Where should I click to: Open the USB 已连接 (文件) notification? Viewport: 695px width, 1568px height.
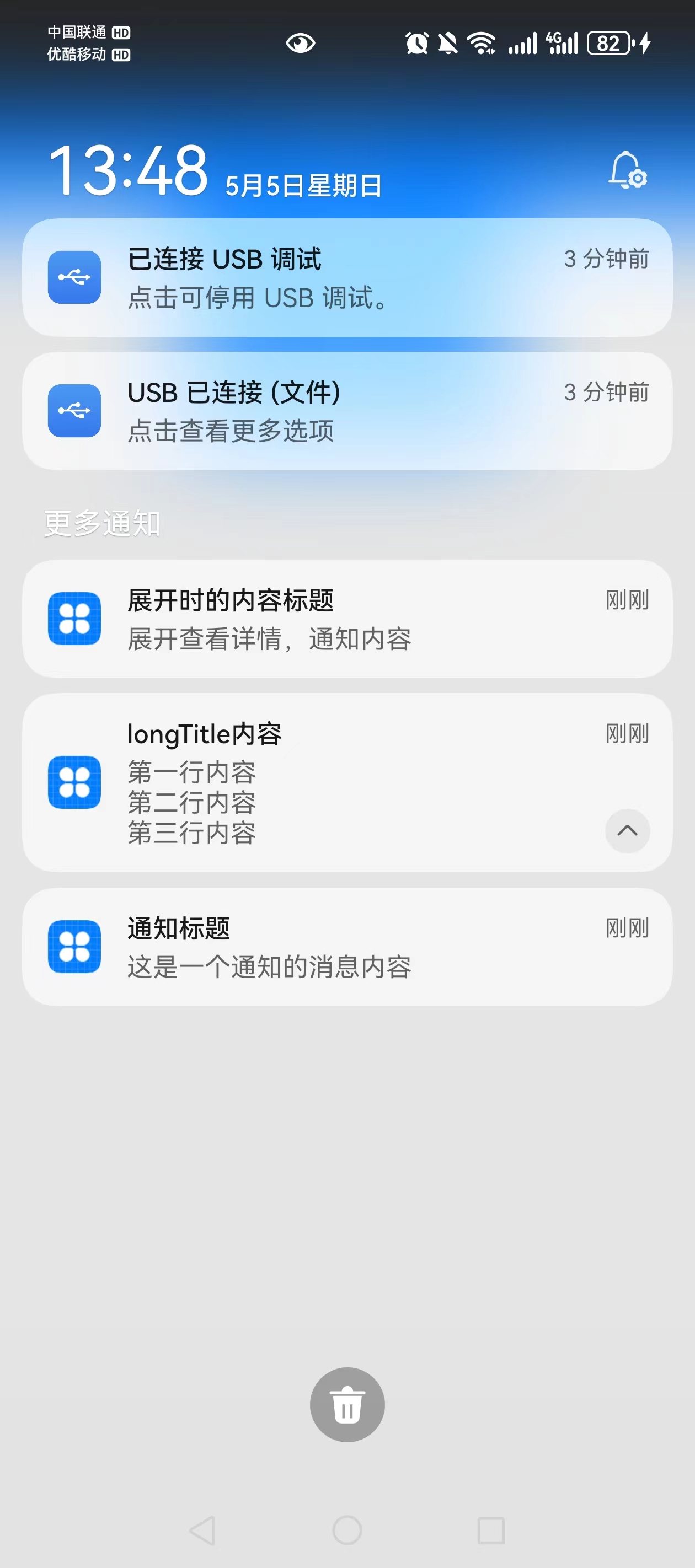coord(347,411)
